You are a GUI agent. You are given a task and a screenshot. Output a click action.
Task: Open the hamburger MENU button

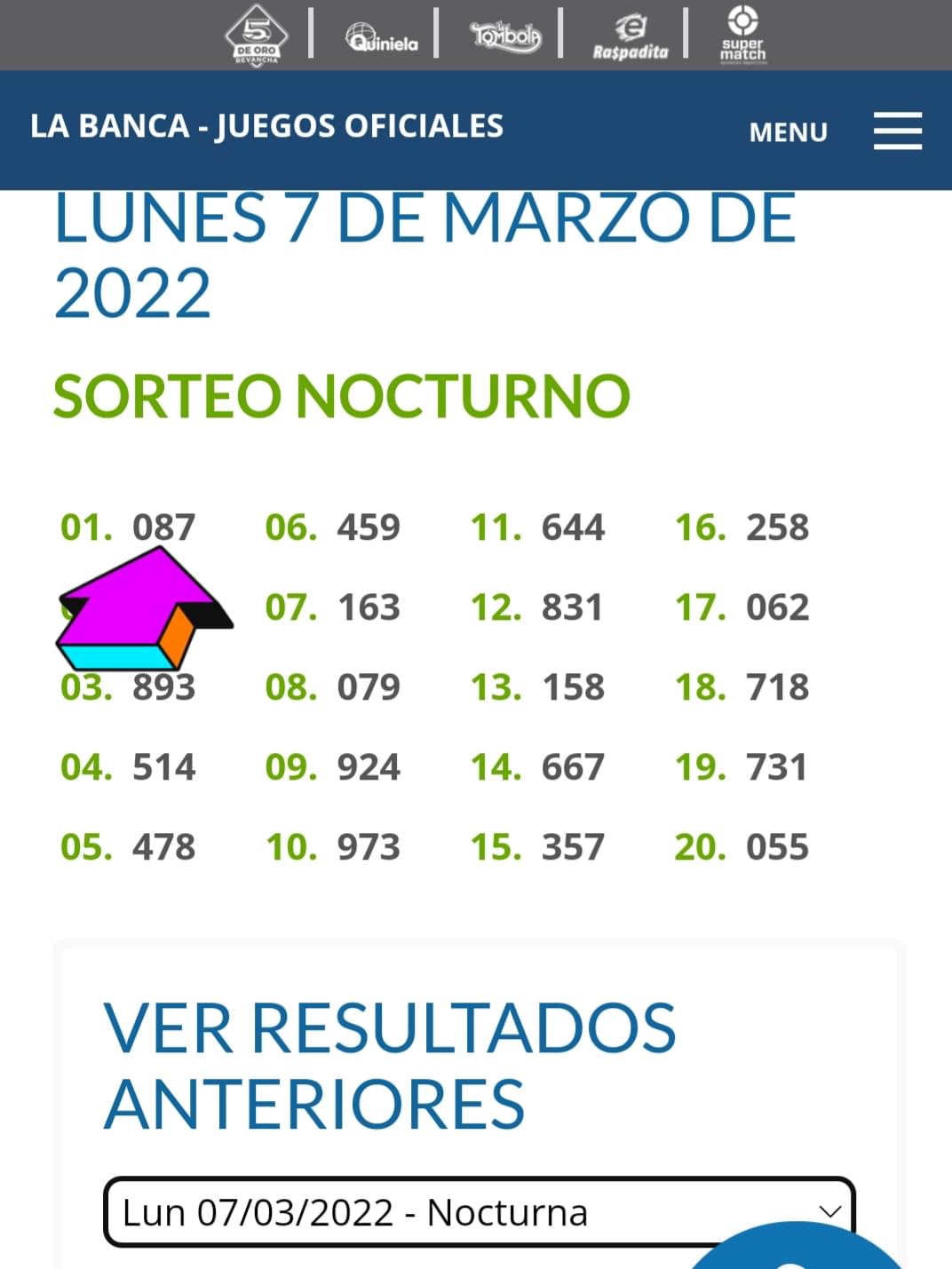click(897, 131)
